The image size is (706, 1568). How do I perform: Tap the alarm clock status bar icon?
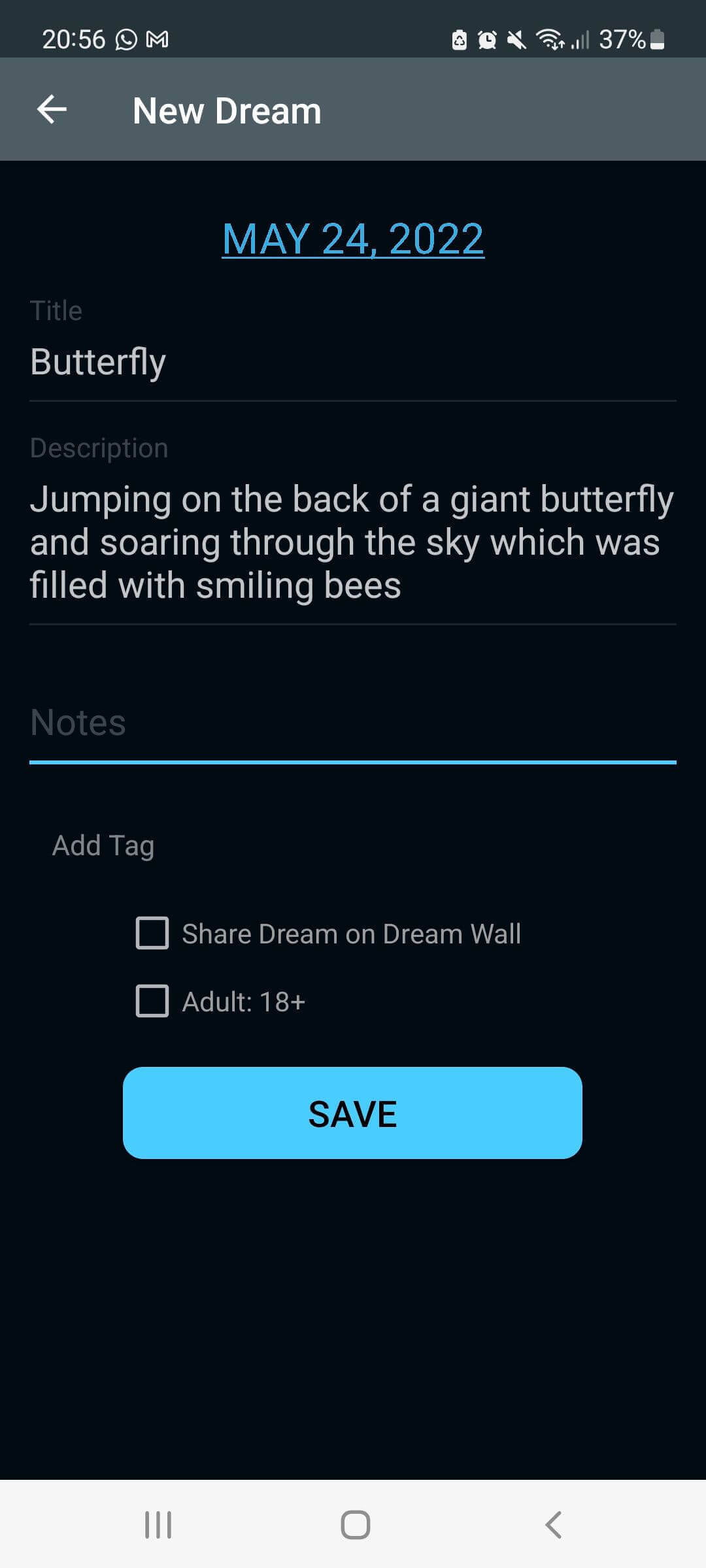coord(486,41)
